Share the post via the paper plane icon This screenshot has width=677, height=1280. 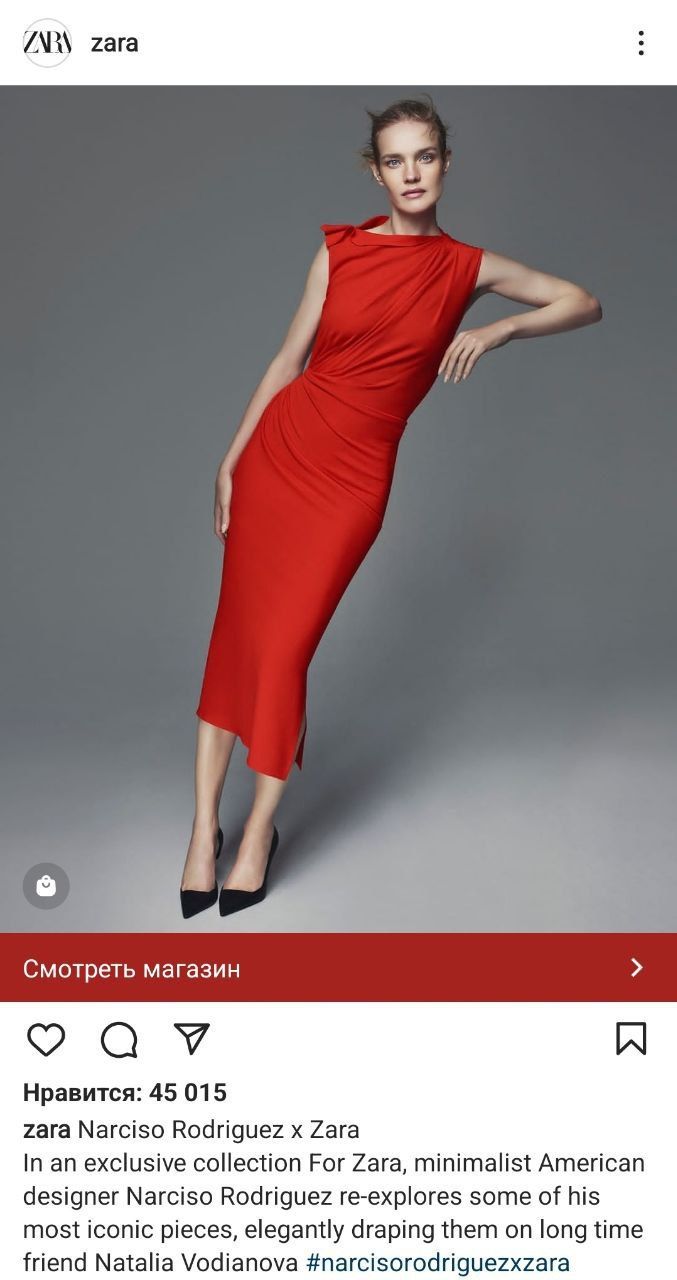[192, 1038]
